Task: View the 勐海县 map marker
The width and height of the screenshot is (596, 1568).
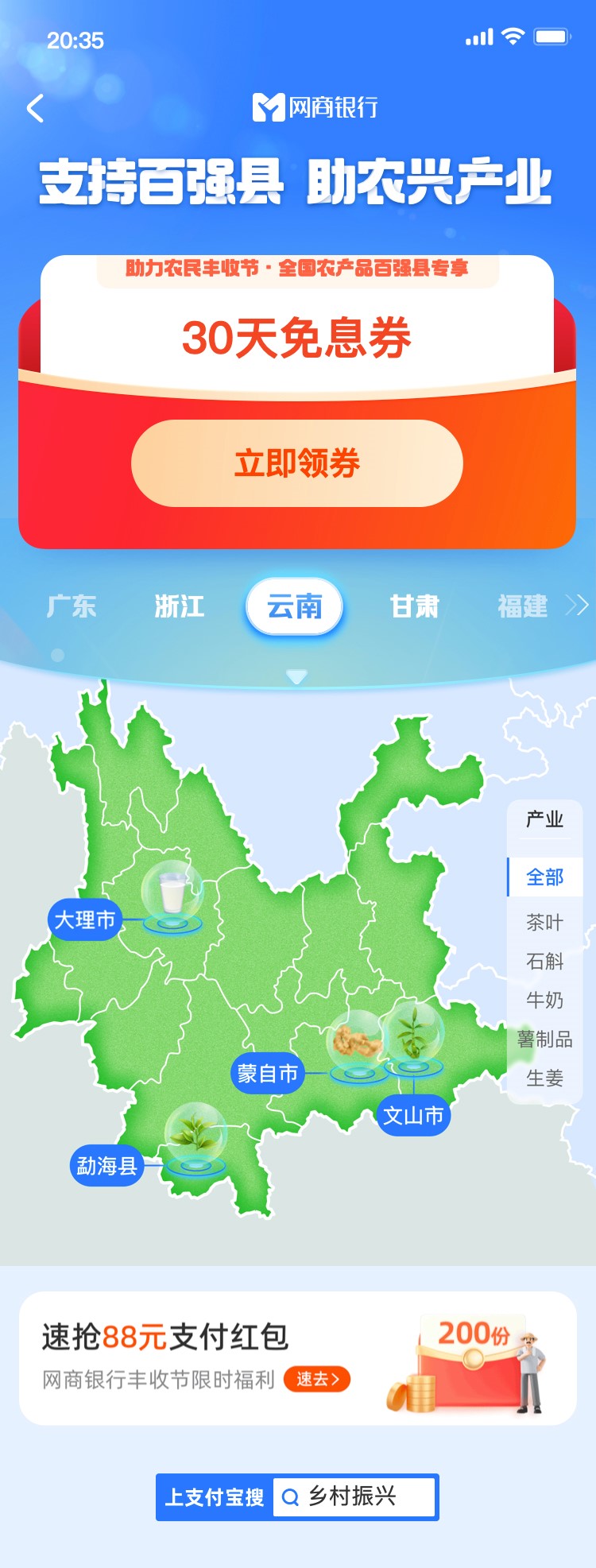Action: (x=107, y=1166)
